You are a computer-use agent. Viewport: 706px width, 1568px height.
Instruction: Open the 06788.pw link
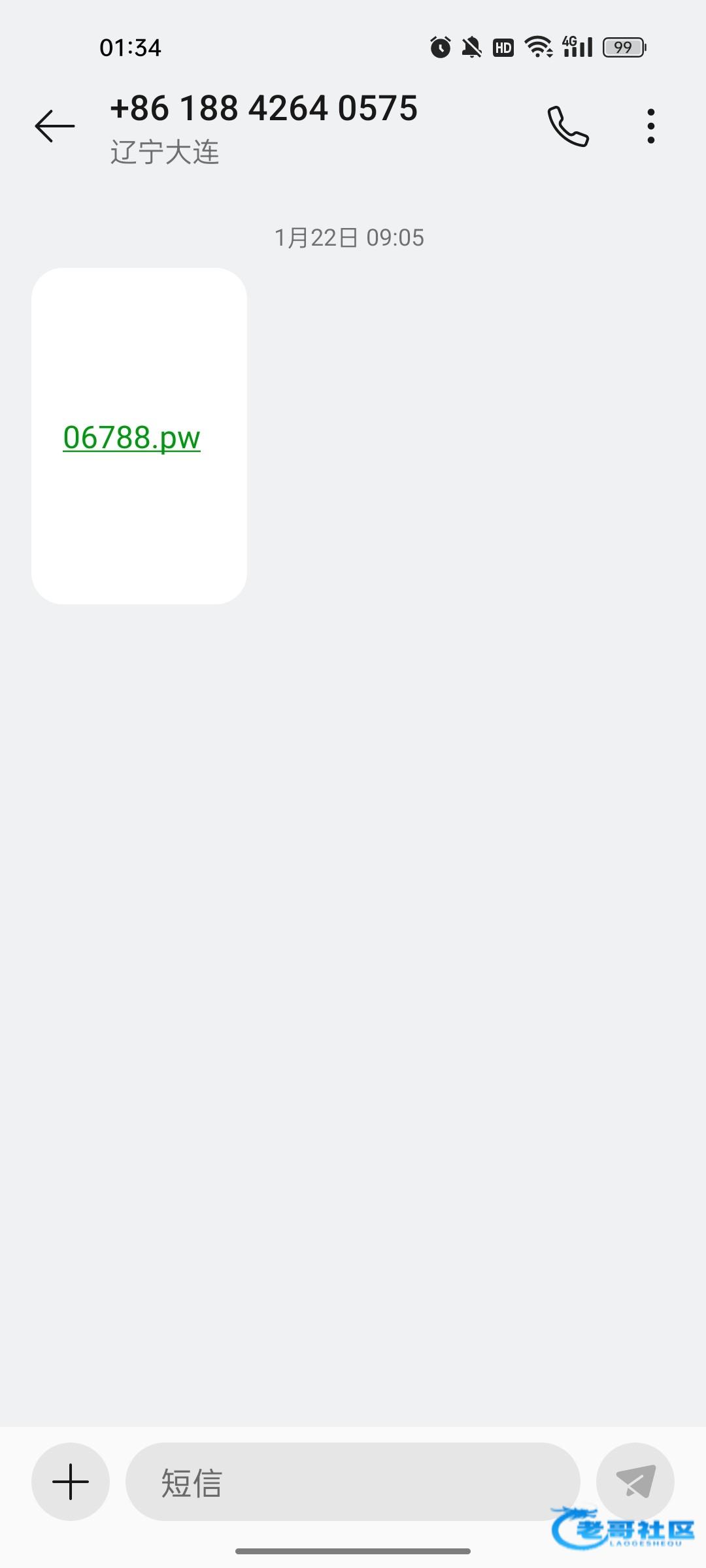tap(131, 438)
